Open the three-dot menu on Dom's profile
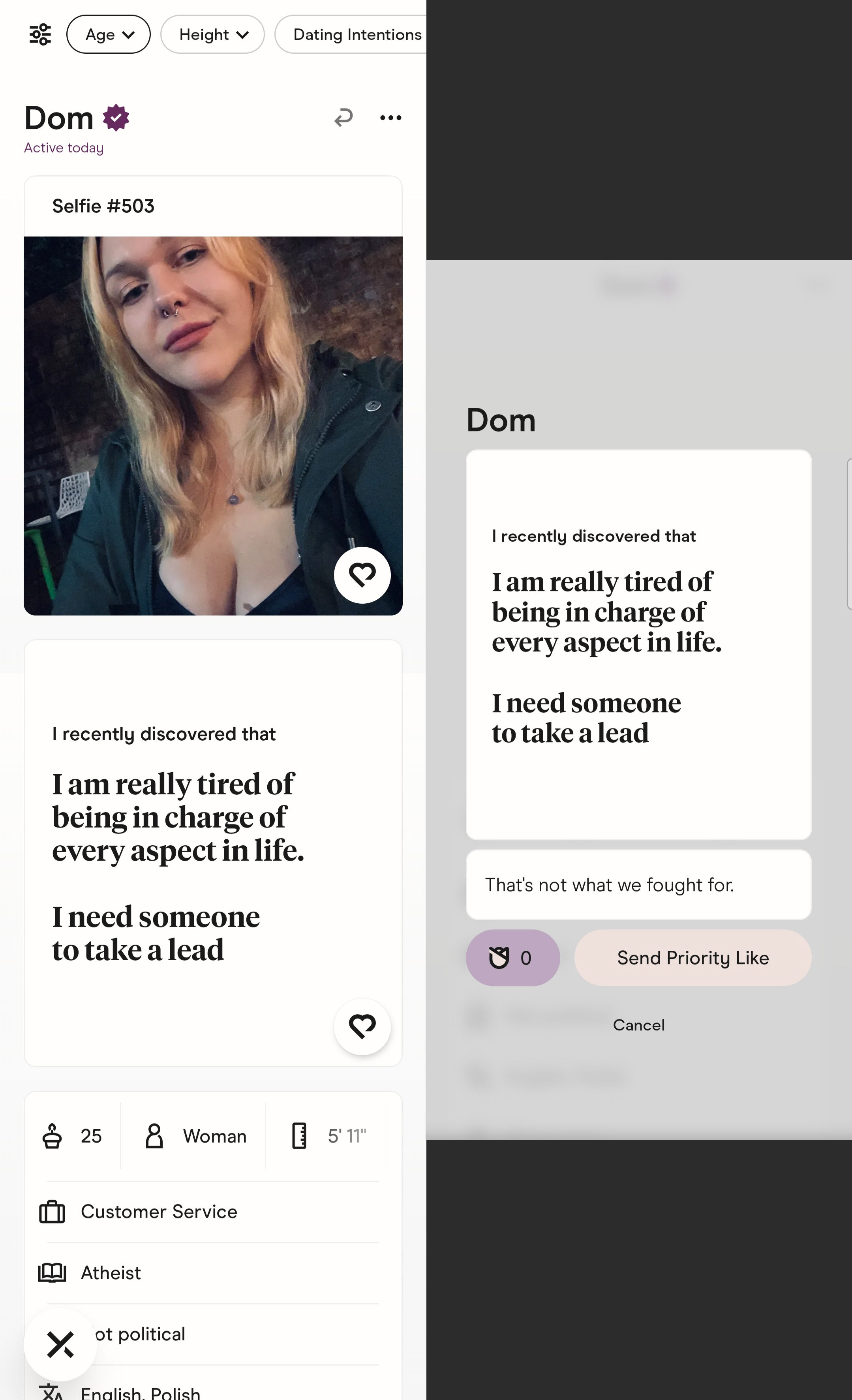852x1400 pixels. click(391, 118)
